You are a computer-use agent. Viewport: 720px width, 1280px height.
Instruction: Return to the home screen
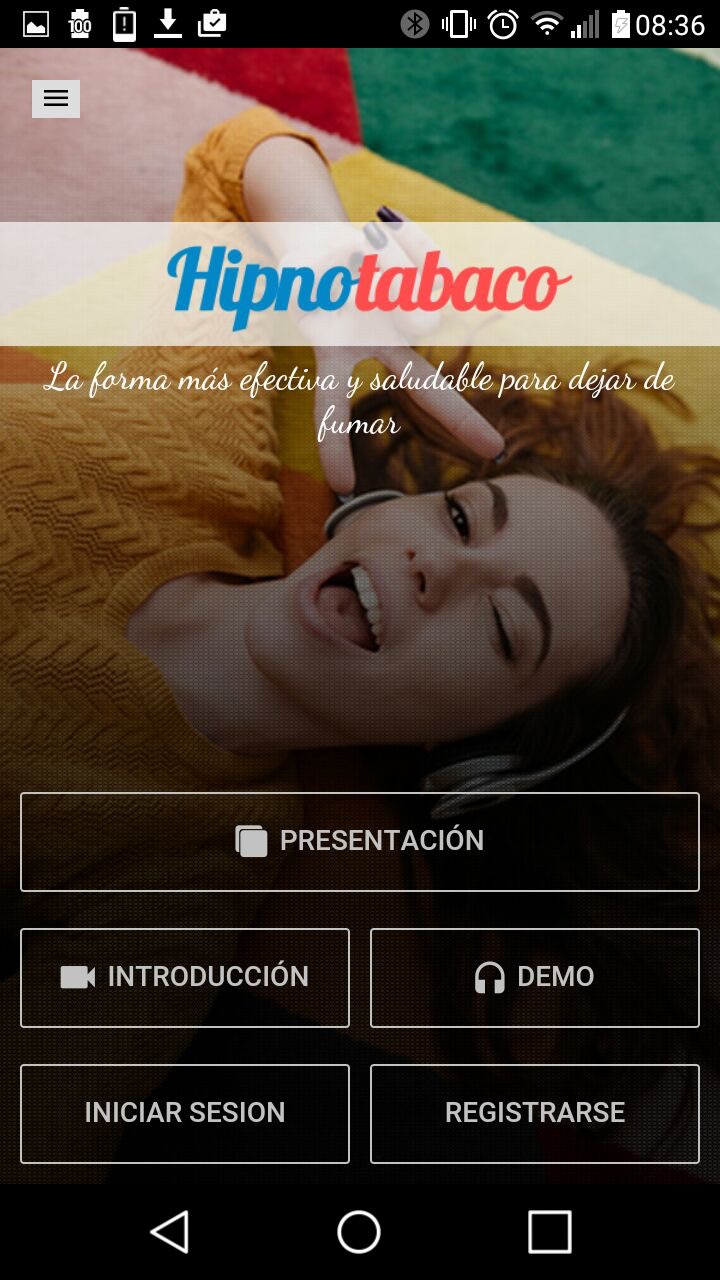tap(359, 1231)
